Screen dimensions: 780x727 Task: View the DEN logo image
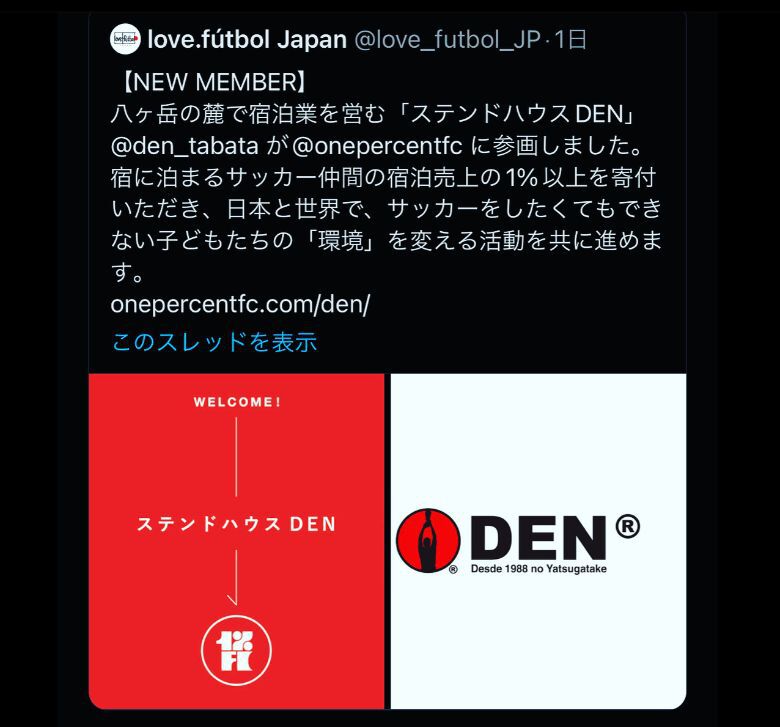click(x=538, y=540)
